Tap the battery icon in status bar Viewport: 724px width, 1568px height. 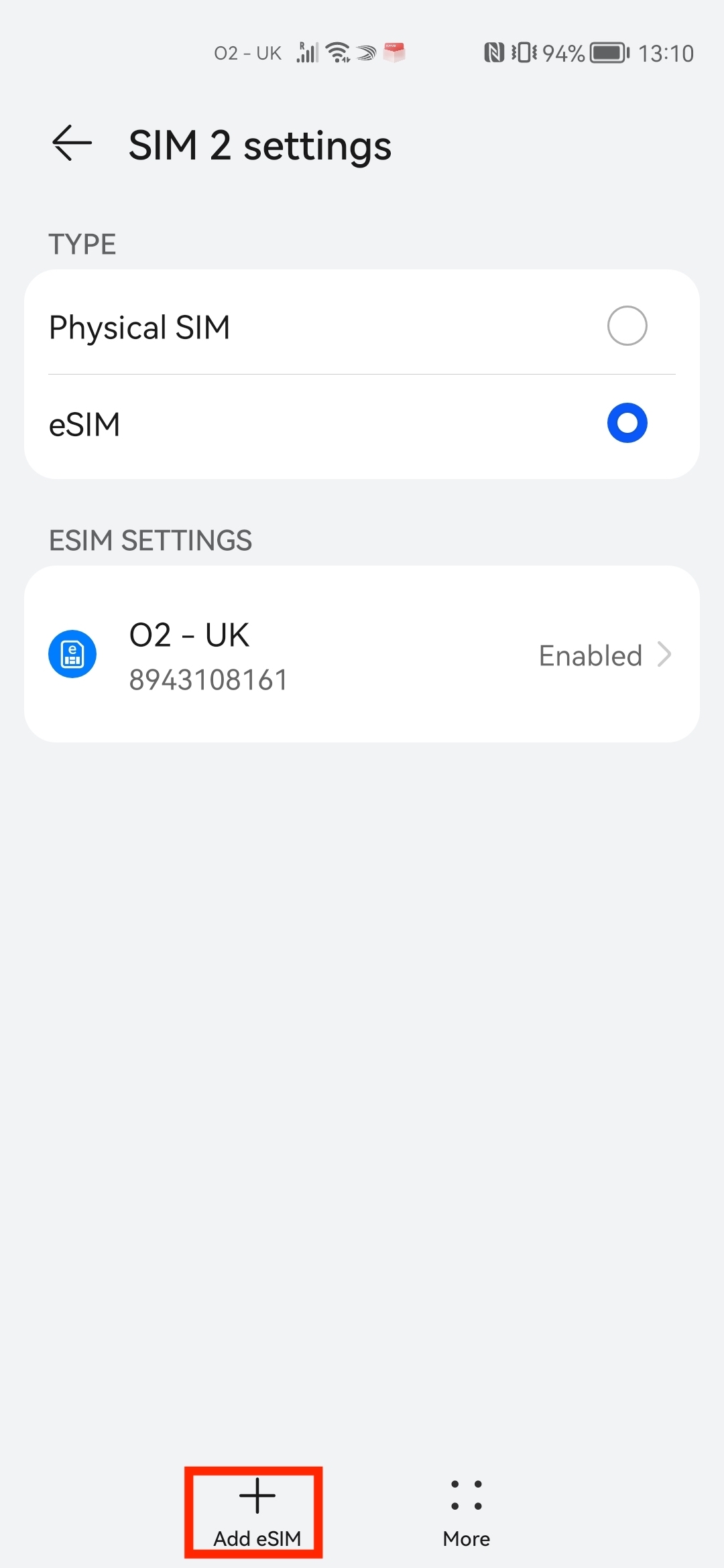point(607,54)
